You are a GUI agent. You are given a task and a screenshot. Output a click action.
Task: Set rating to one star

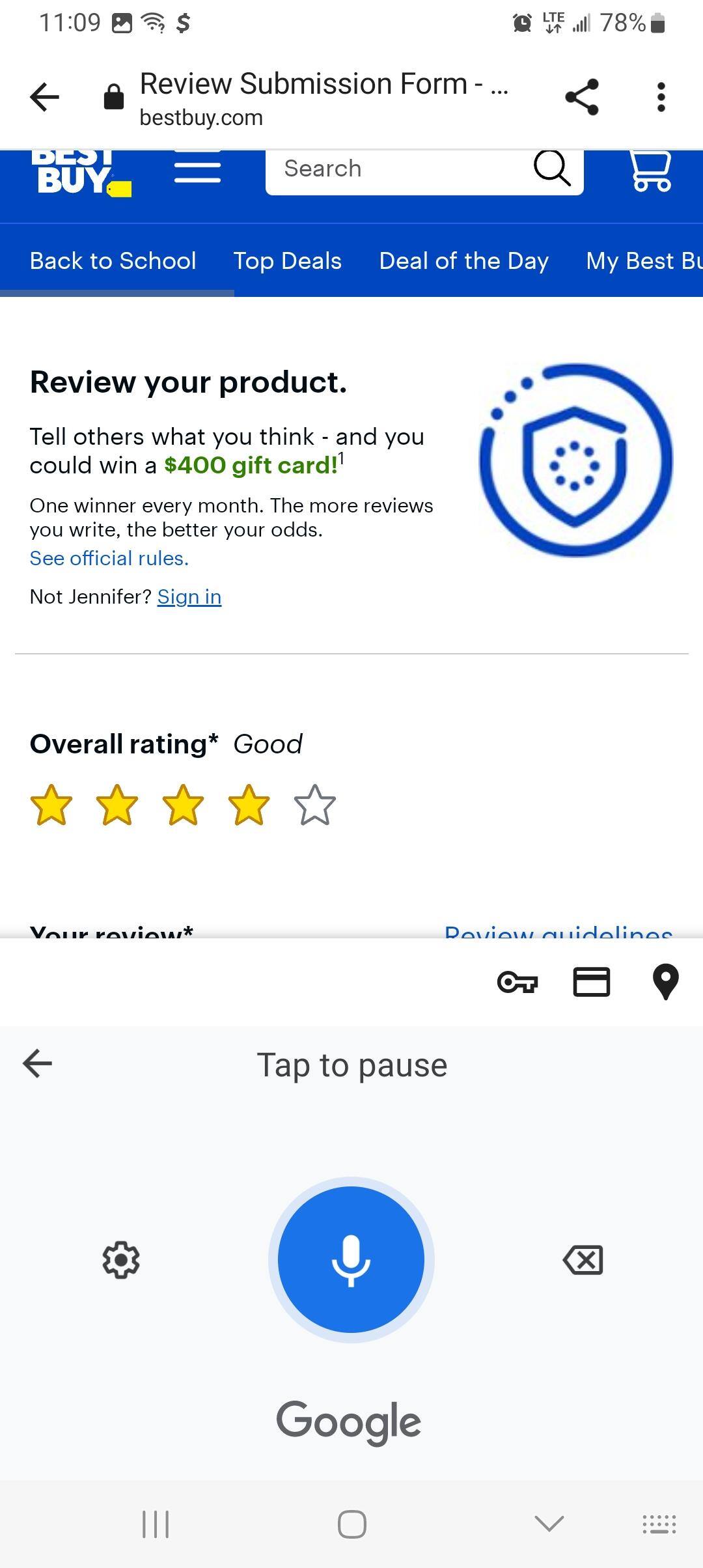tap(52, 805)
